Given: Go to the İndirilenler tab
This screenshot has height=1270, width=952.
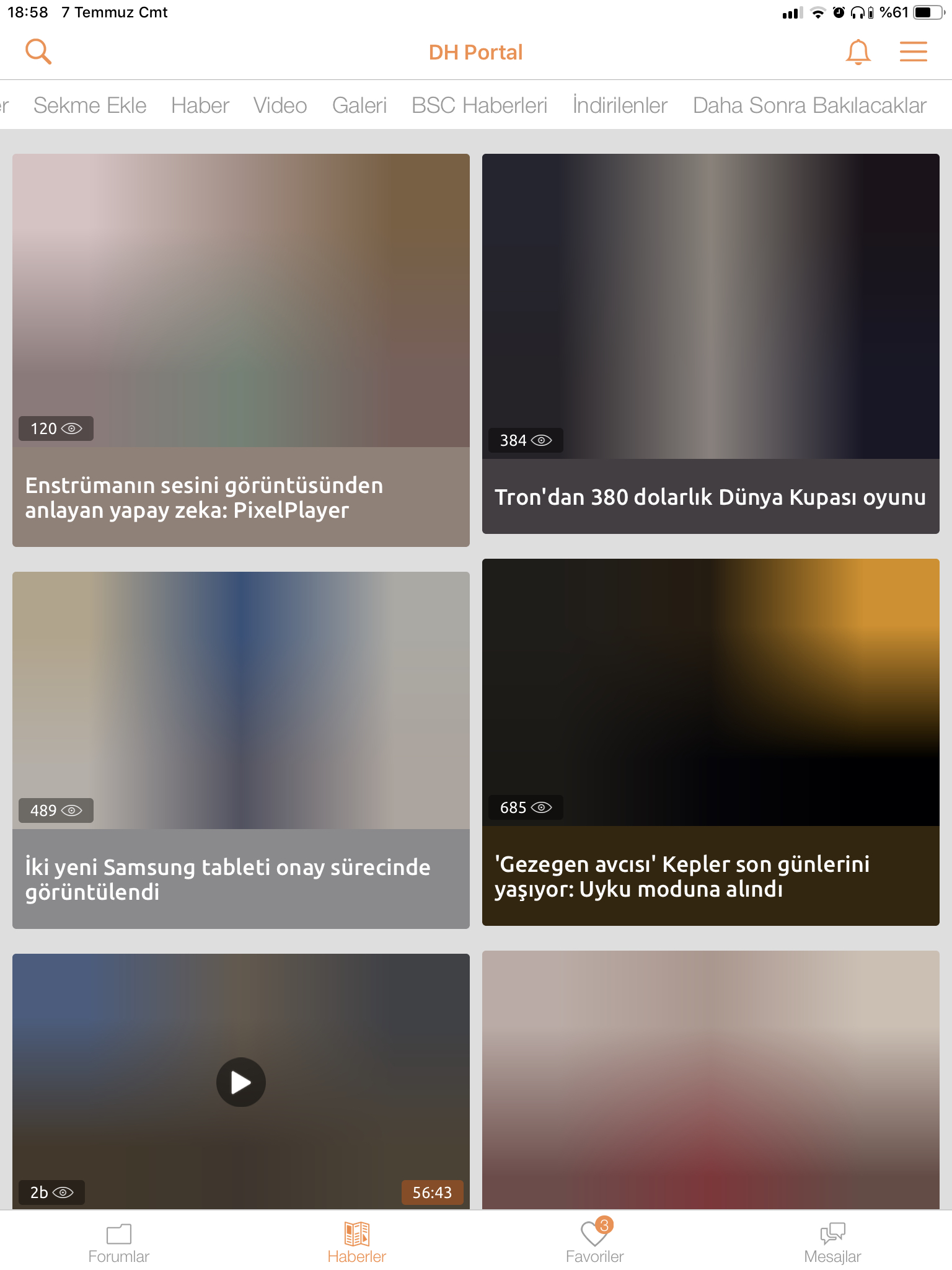Looking at the screenshot, I should pyautogui.click(x=620, y=105).
